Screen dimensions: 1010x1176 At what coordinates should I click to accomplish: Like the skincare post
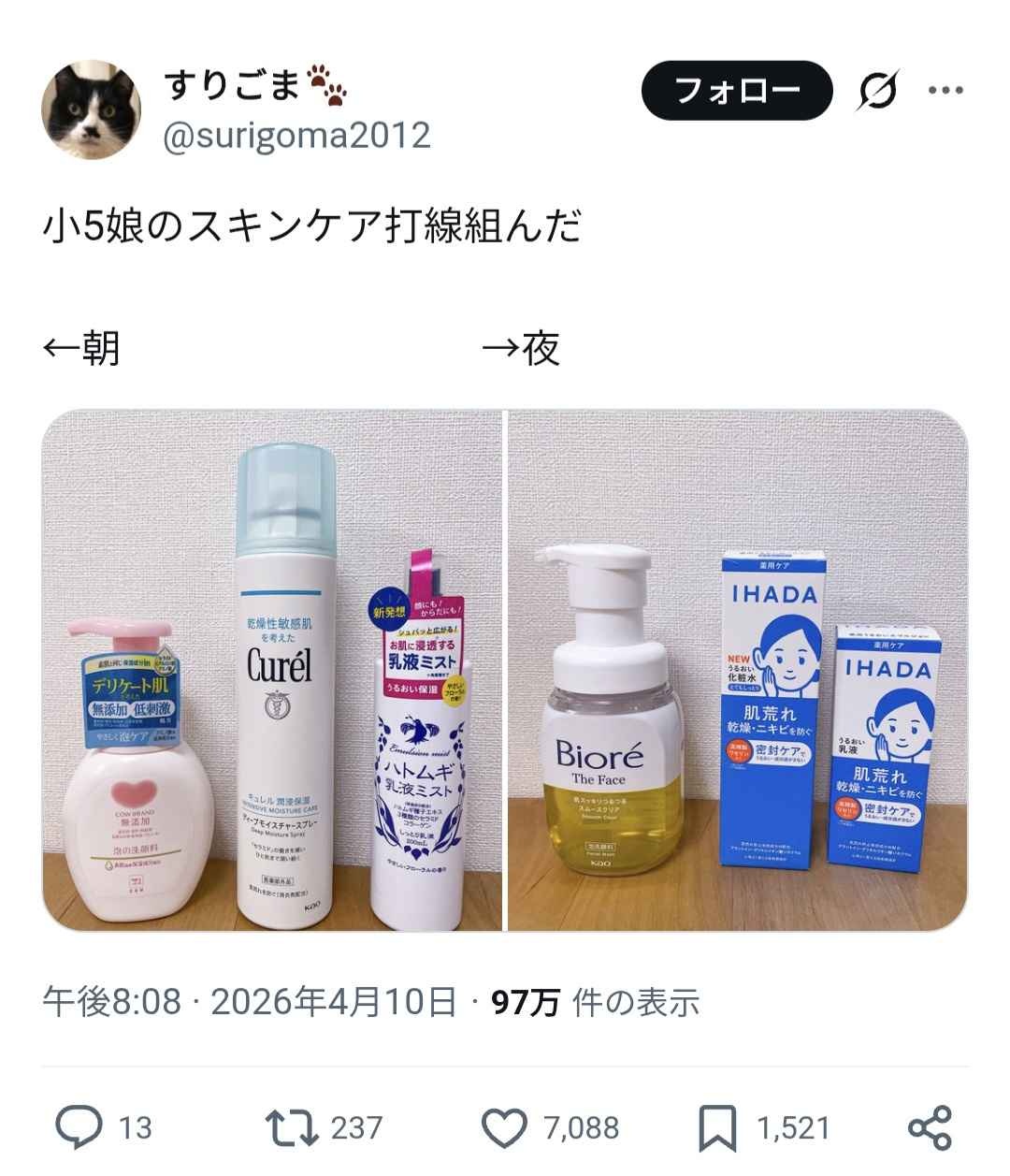[x=510, y=1125]
